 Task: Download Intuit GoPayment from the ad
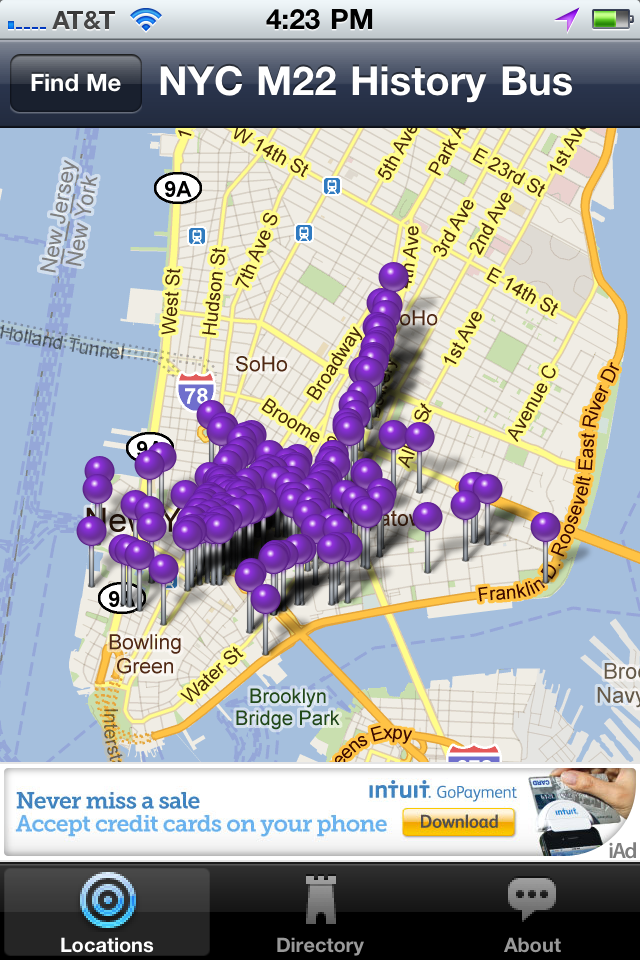(x=458, y=822)
